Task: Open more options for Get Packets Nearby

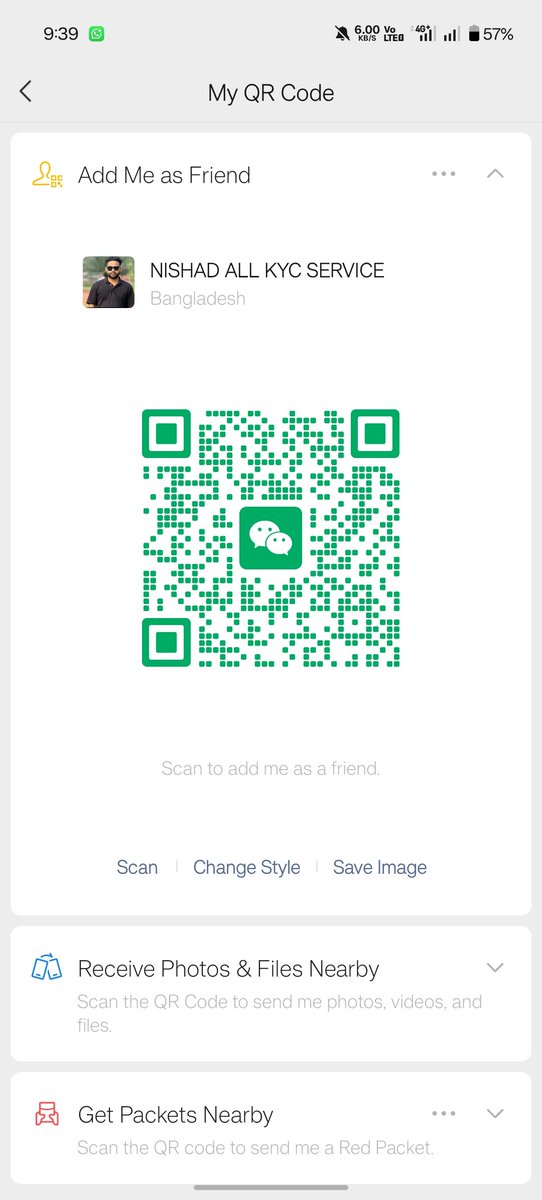Action: coord(444,1114)
